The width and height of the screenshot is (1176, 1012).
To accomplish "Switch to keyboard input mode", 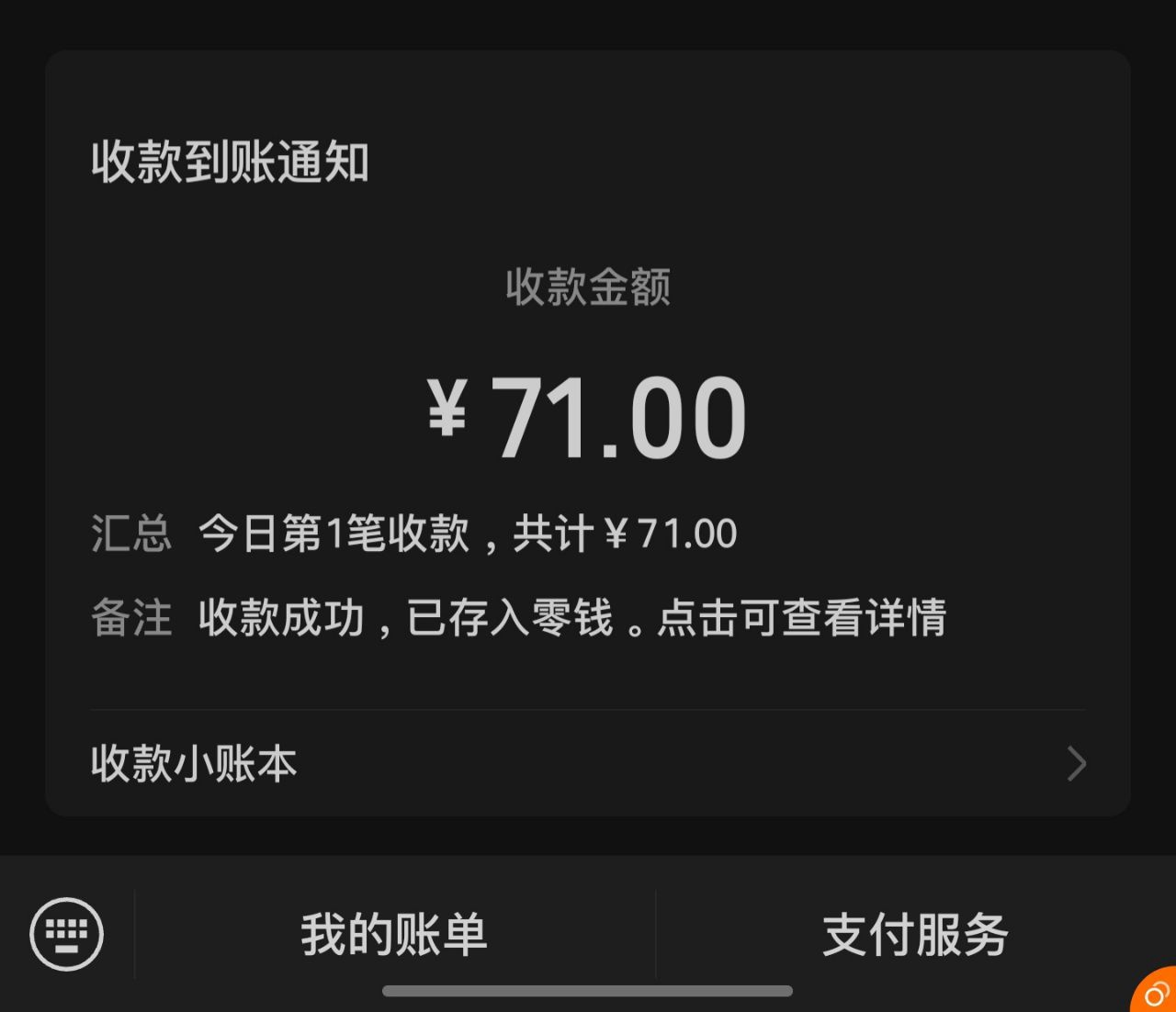I will point(67,934).
